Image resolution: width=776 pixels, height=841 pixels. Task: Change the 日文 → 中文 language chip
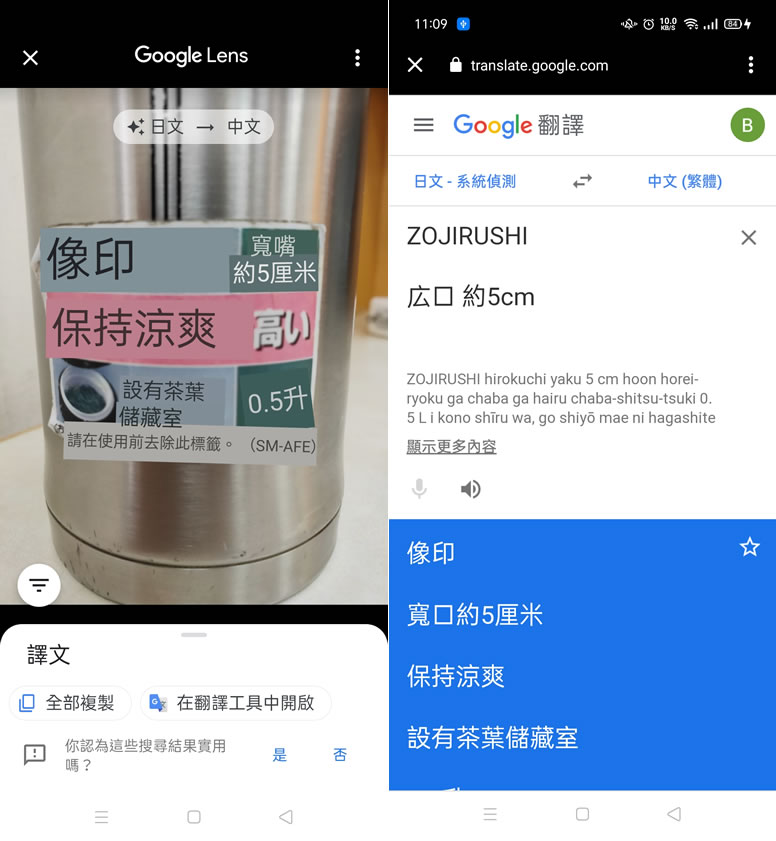194,127
